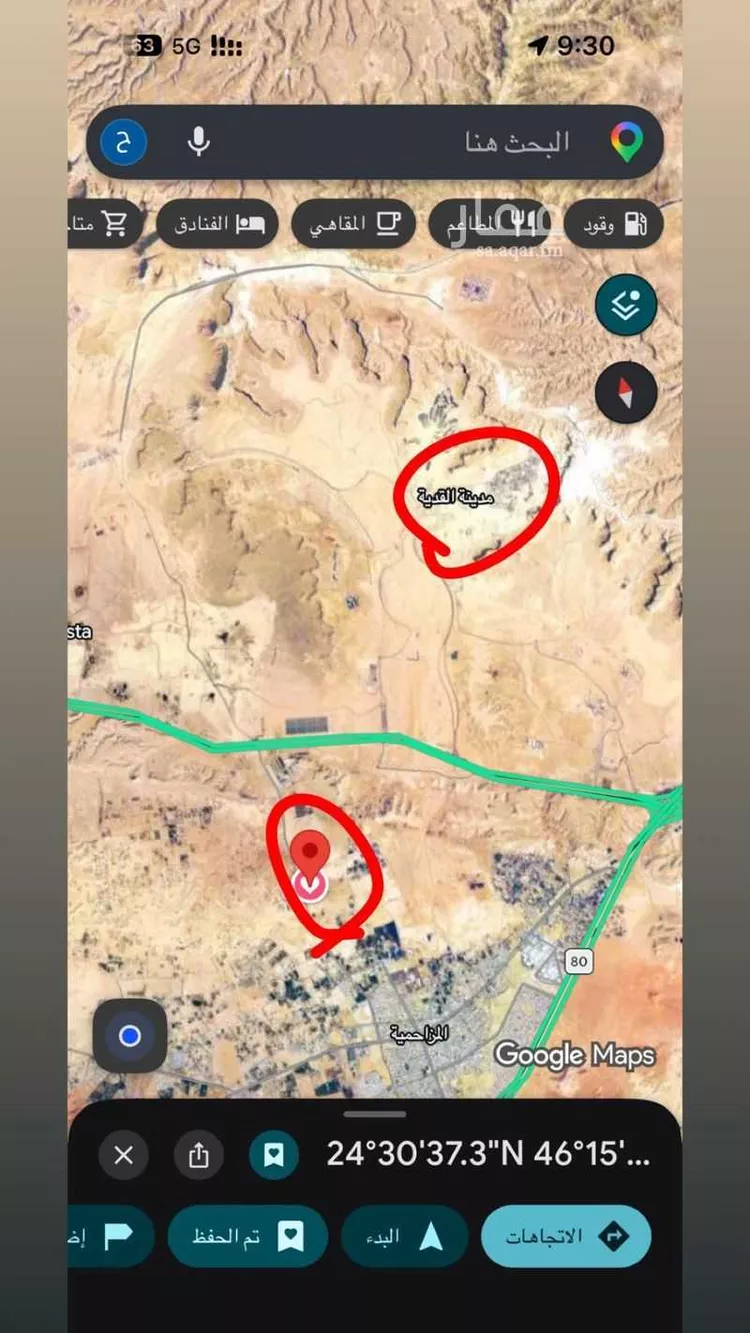Viewport: 750px width, 1333px height.
Task: Select the الفنادق (hotels) chip
Action: coord(217,224)
